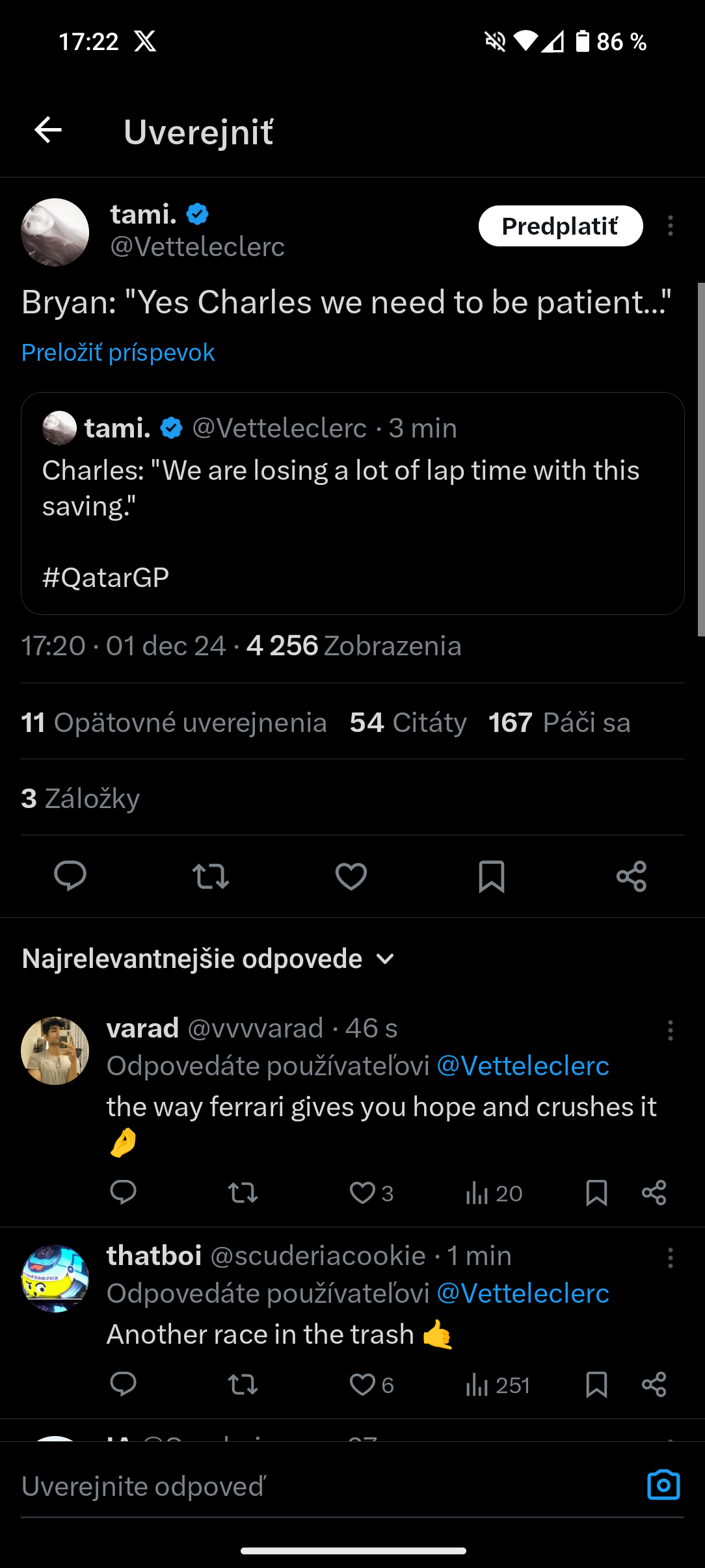The width and height of the screenshot is (705, 1568).
Task: Share tami's main post
Action: 632,876
